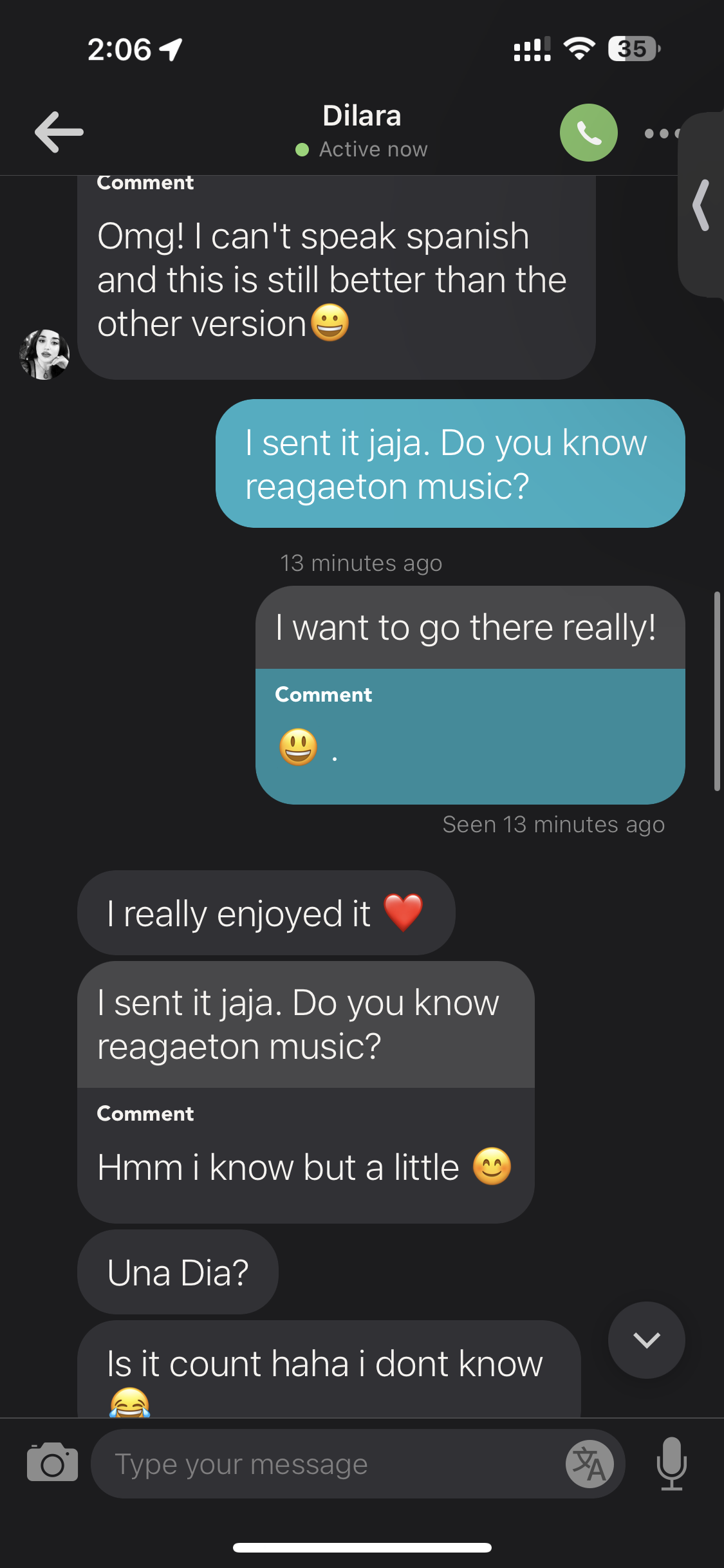
Task: Record a voice message with the microphone
Action: (671, 1464)
